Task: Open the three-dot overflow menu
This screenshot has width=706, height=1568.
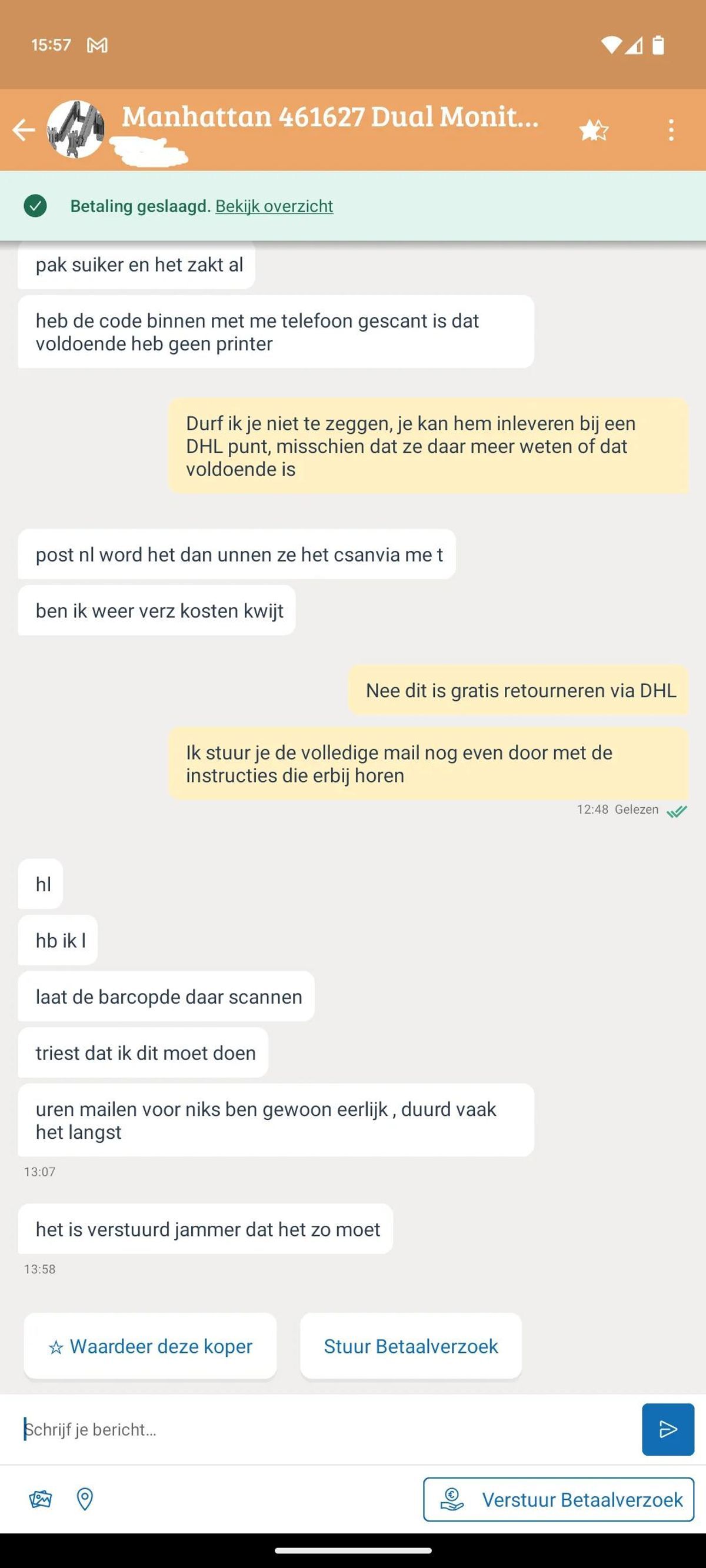Action: click(x=671, y=130)
